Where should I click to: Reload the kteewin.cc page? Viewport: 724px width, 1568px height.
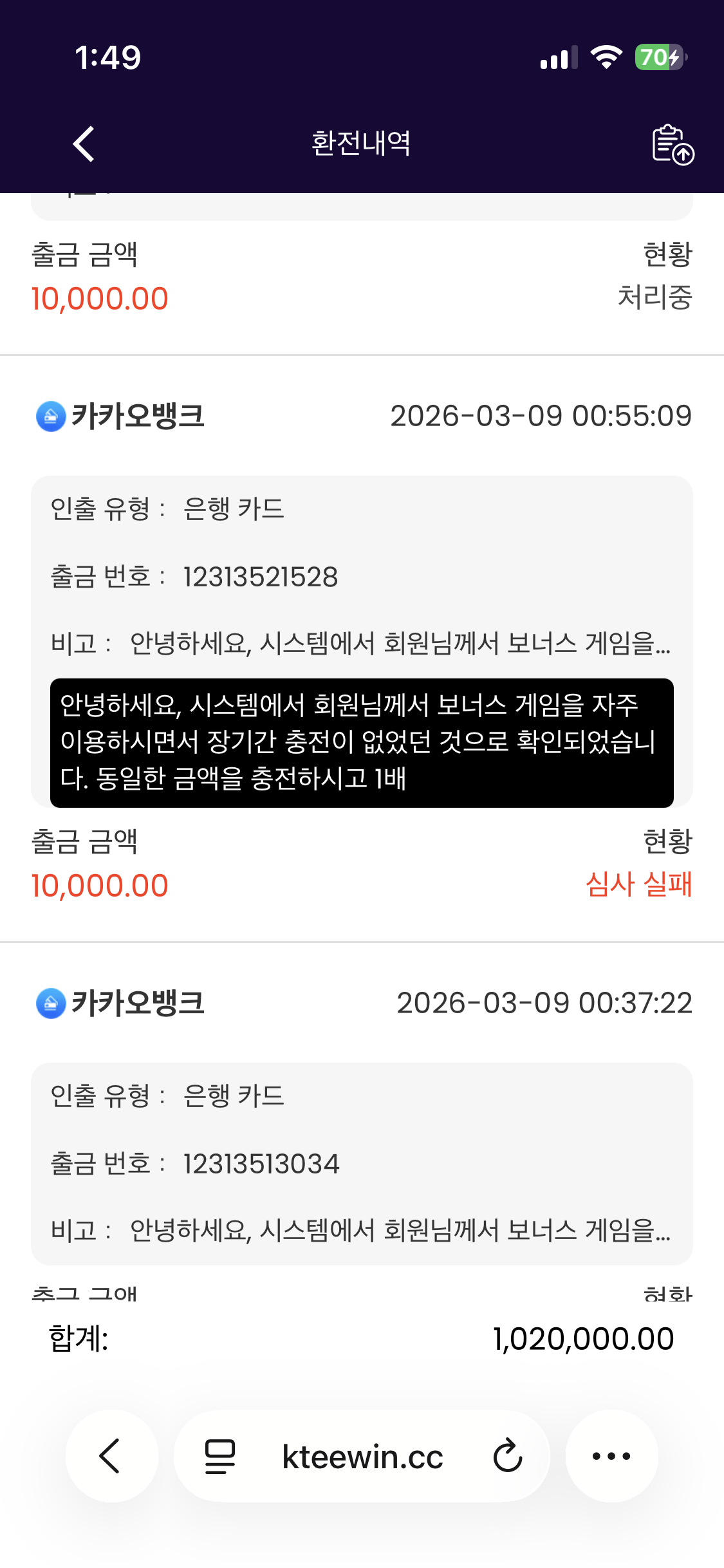(x=507, y=1456)
